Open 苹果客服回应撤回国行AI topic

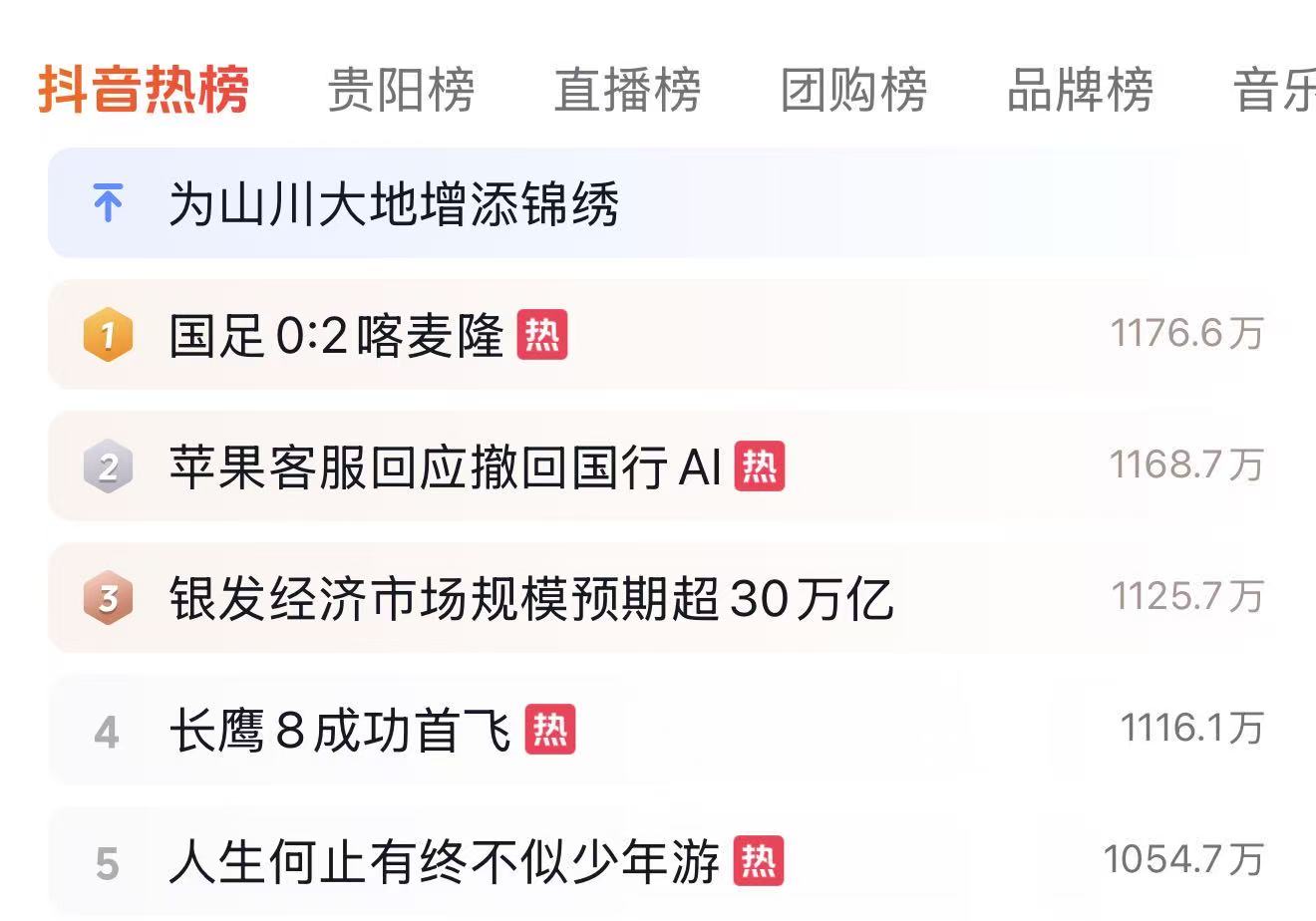pyautogui.click(x=445, y=466)
